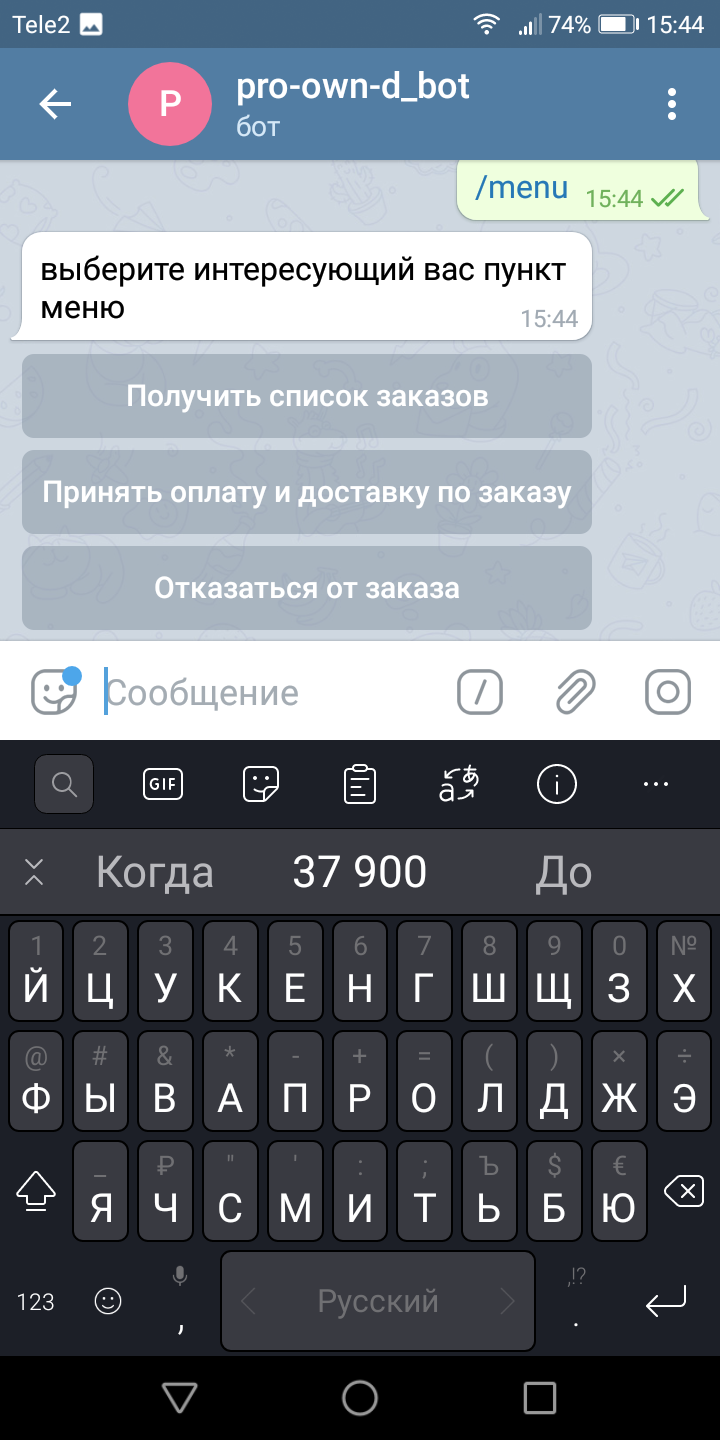Screen dimensions: 720x1440
Task: Show bot commands slash button
Action: [x=480, y=692]
